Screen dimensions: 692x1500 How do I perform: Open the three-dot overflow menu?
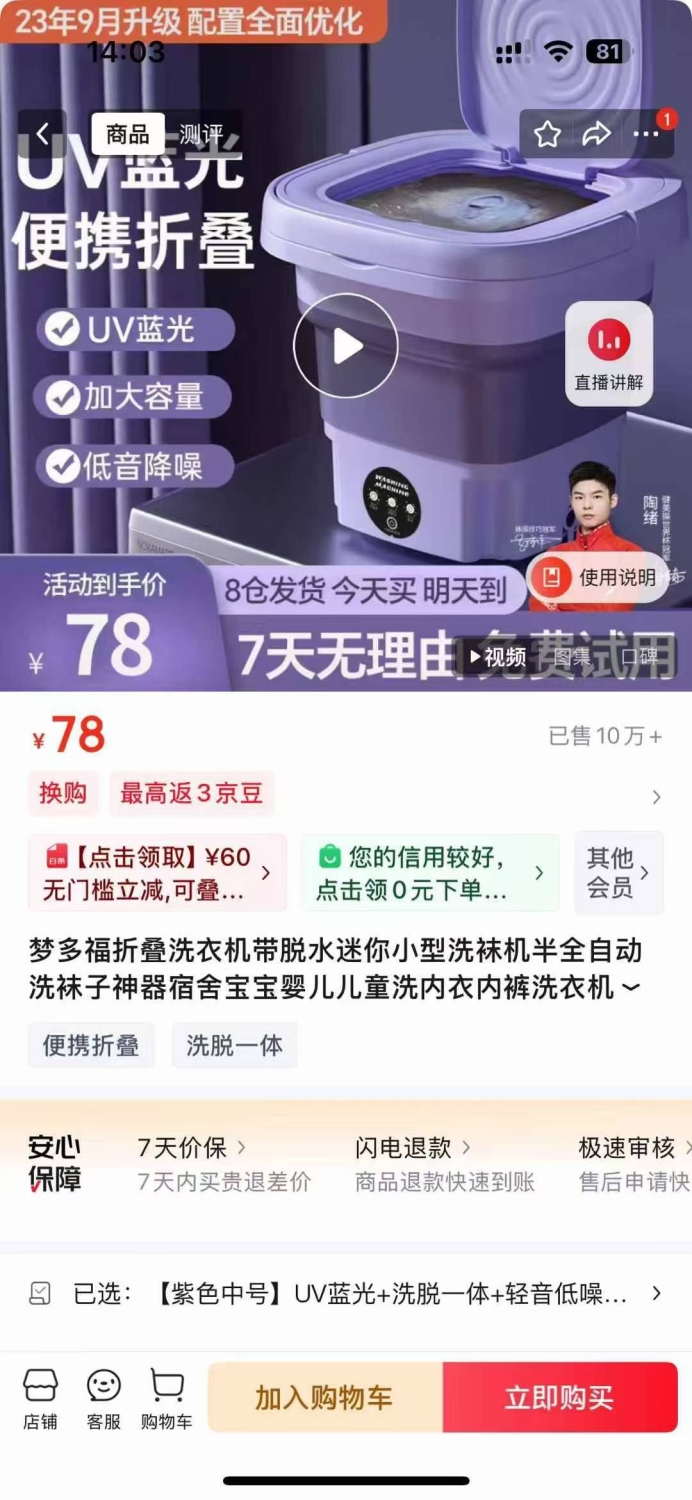[646, 134]
